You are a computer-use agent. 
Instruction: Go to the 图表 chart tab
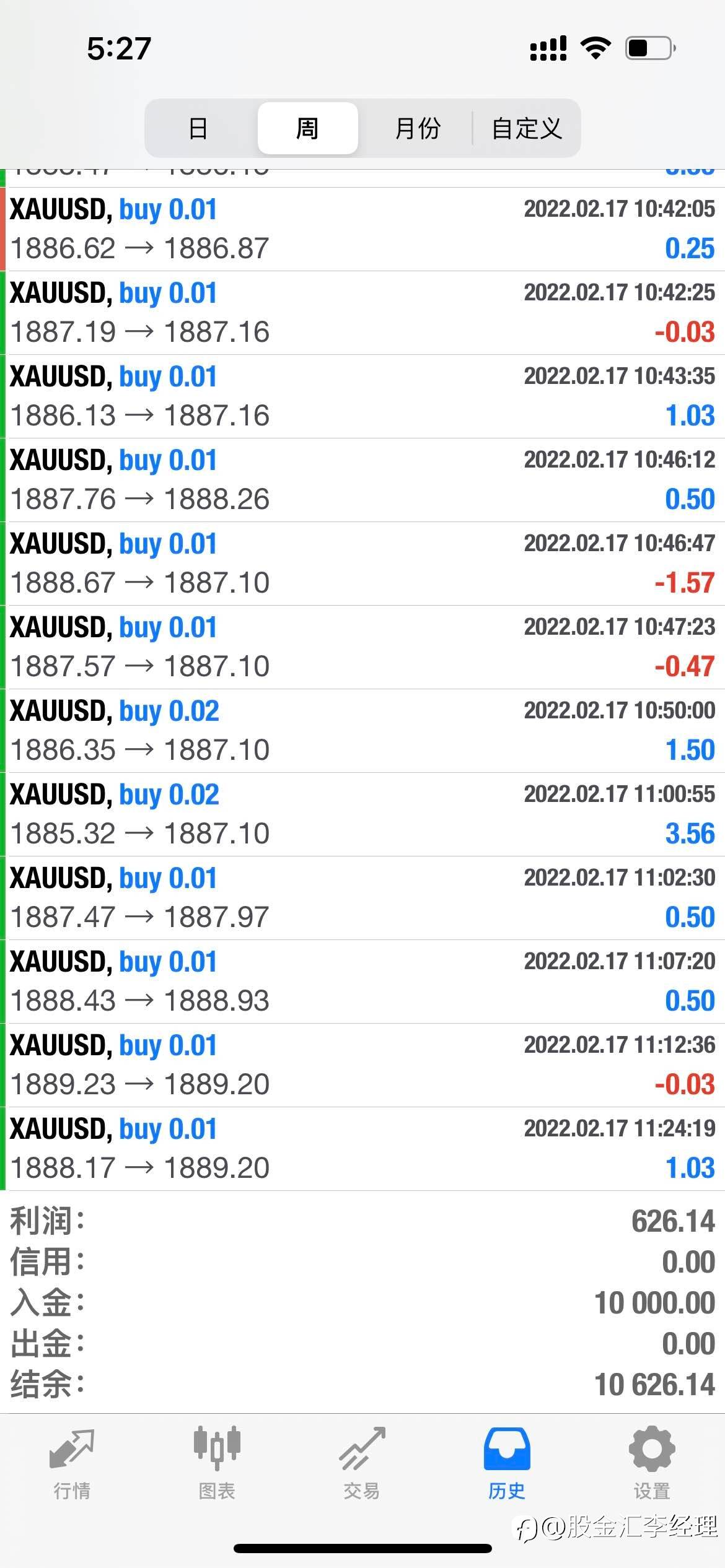217,1464
